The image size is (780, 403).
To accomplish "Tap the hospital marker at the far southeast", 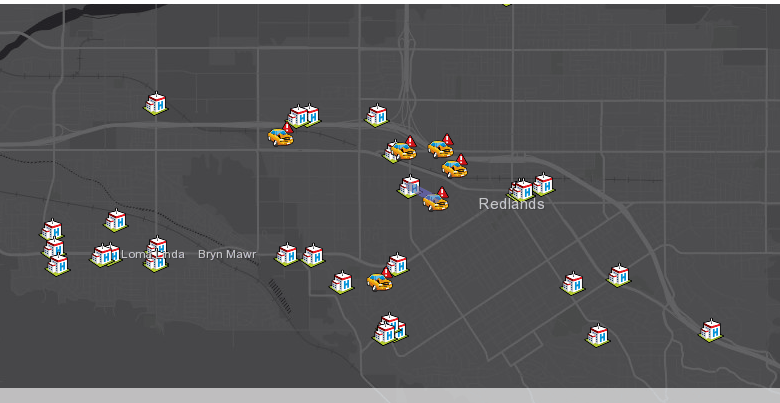I will (710, 330).
